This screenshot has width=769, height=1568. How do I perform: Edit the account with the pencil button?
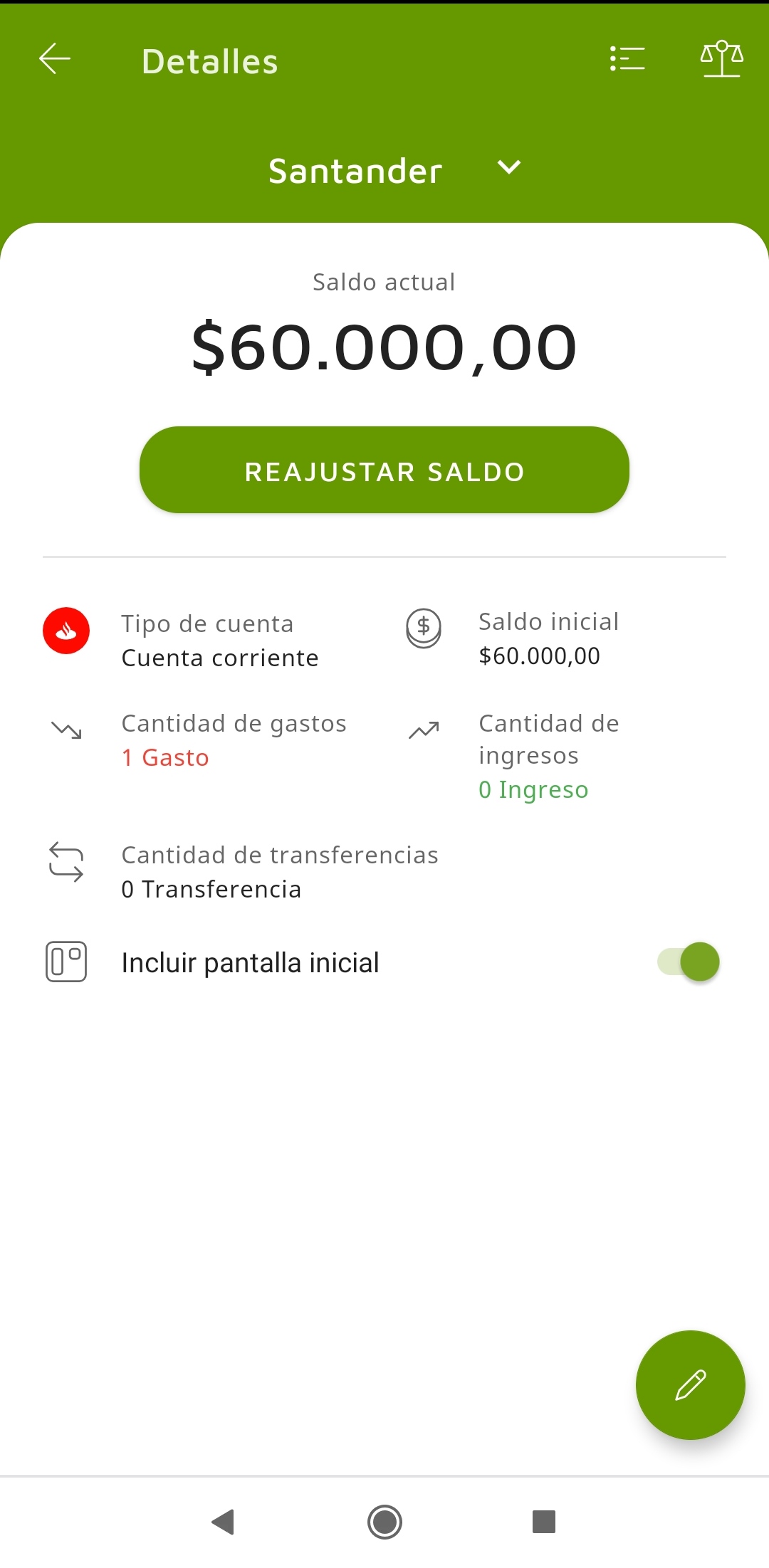coord(690,1385)
